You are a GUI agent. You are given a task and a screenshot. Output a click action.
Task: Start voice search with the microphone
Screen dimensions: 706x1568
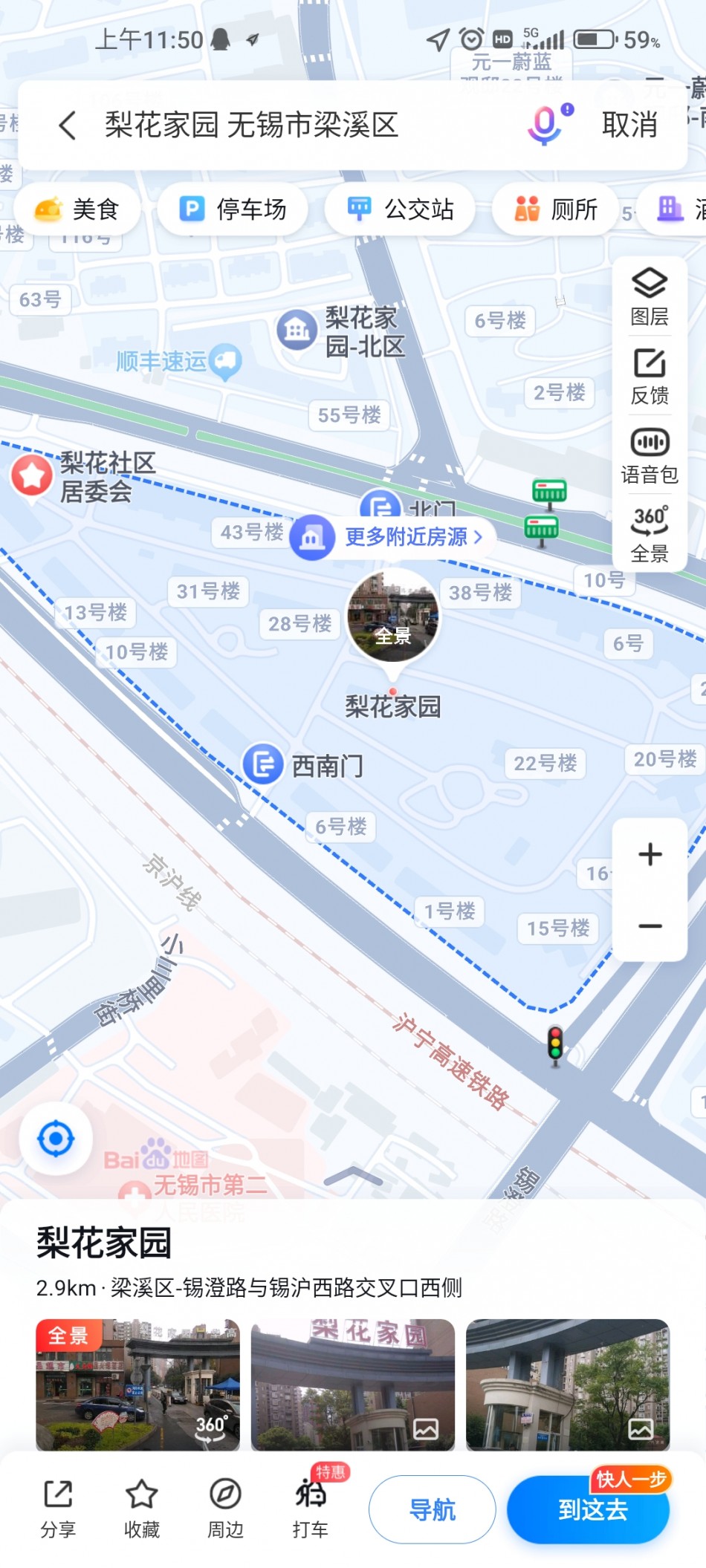[x=546, y=125]
